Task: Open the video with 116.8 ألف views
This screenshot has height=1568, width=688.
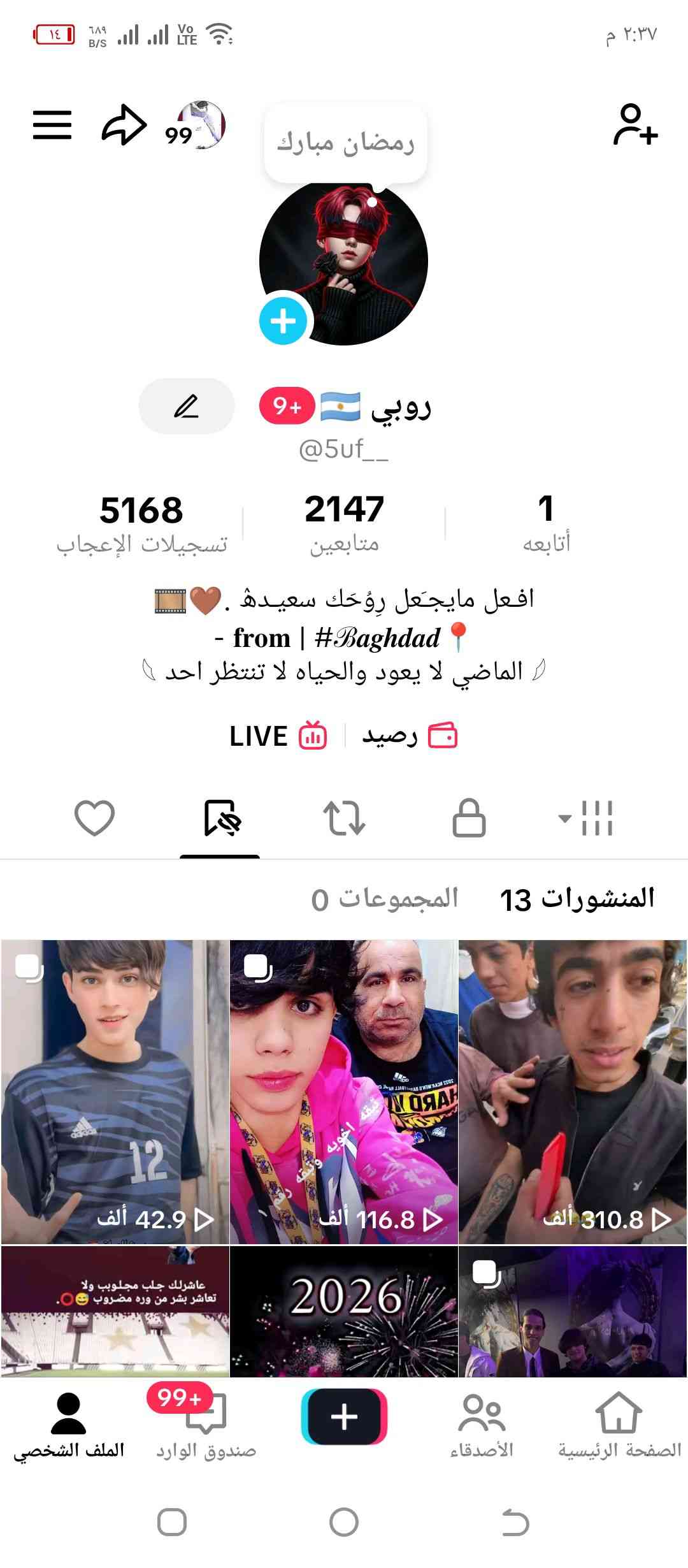Action: (x=344, y=1091)
